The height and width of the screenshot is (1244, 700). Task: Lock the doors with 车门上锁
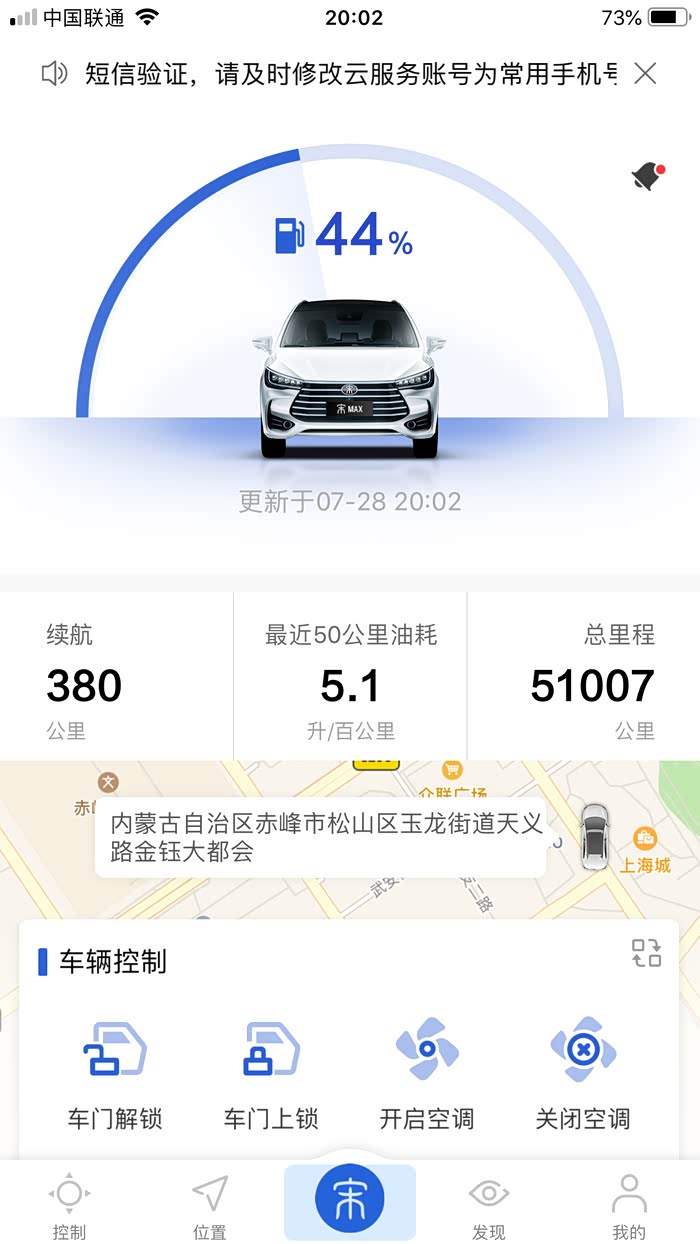click(271, 1073)
